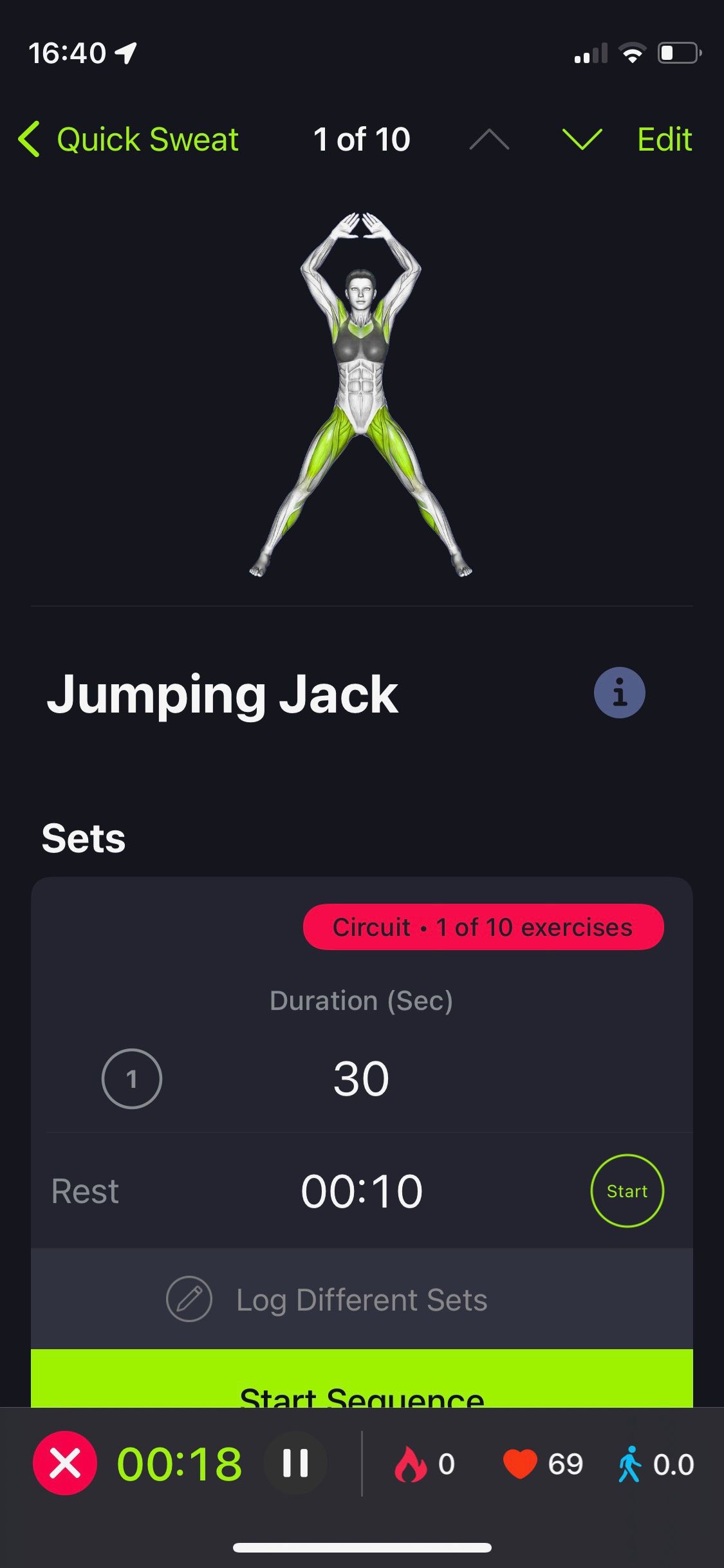Open Edit mode for the workout

click(664, 139)
